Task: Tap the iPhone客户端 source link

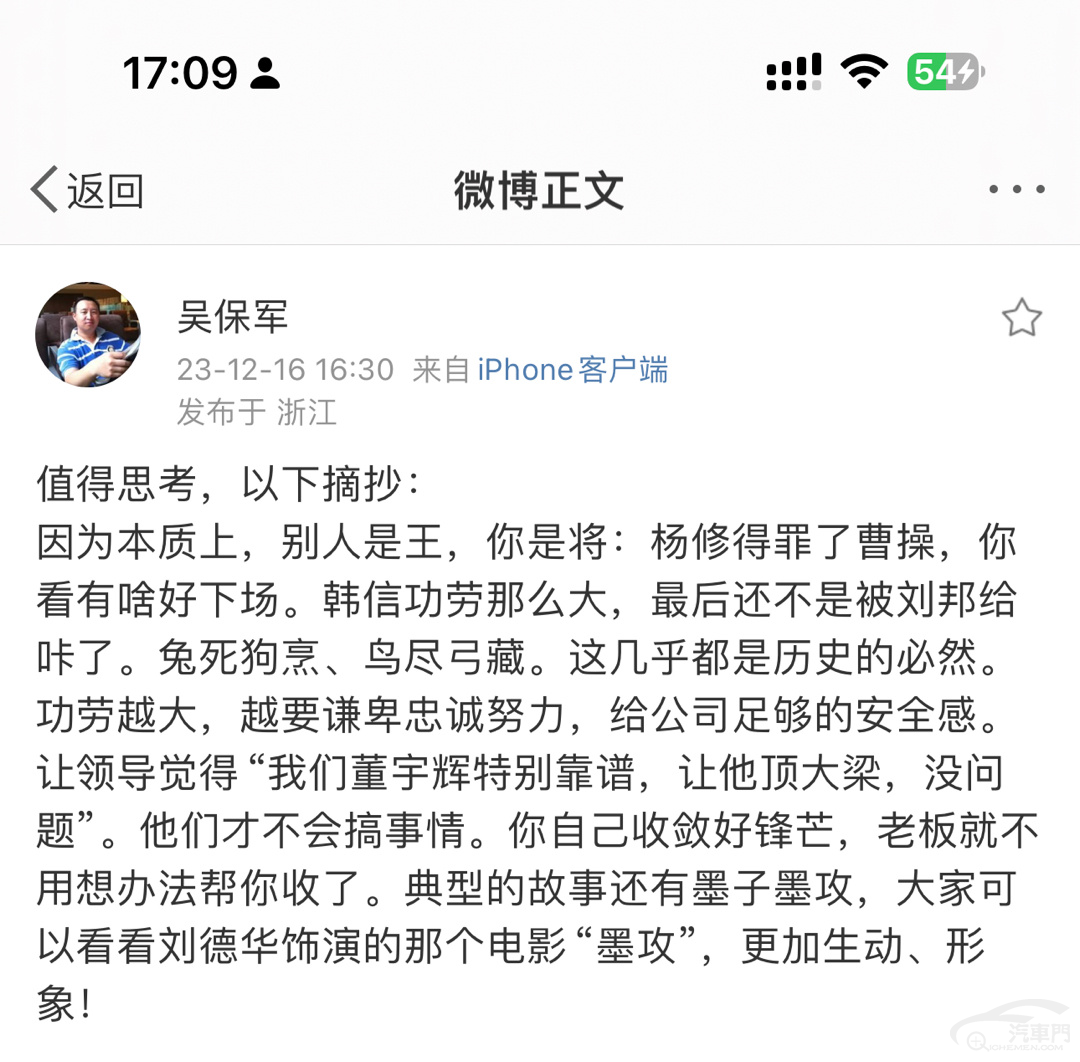Action: pos(572,370)
